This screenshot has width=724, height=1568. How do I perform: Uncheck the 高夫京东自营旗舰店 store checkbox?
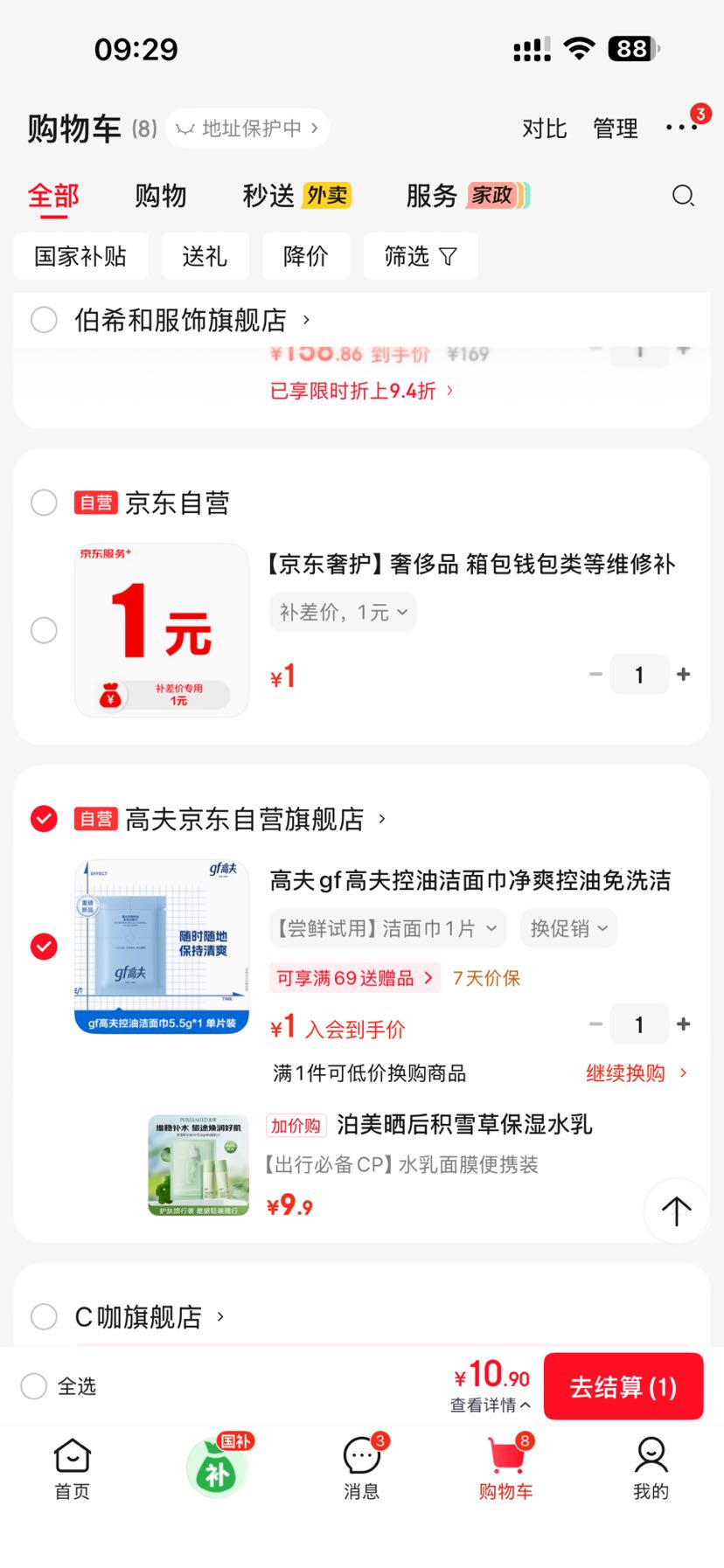click(x=44, y=819)
